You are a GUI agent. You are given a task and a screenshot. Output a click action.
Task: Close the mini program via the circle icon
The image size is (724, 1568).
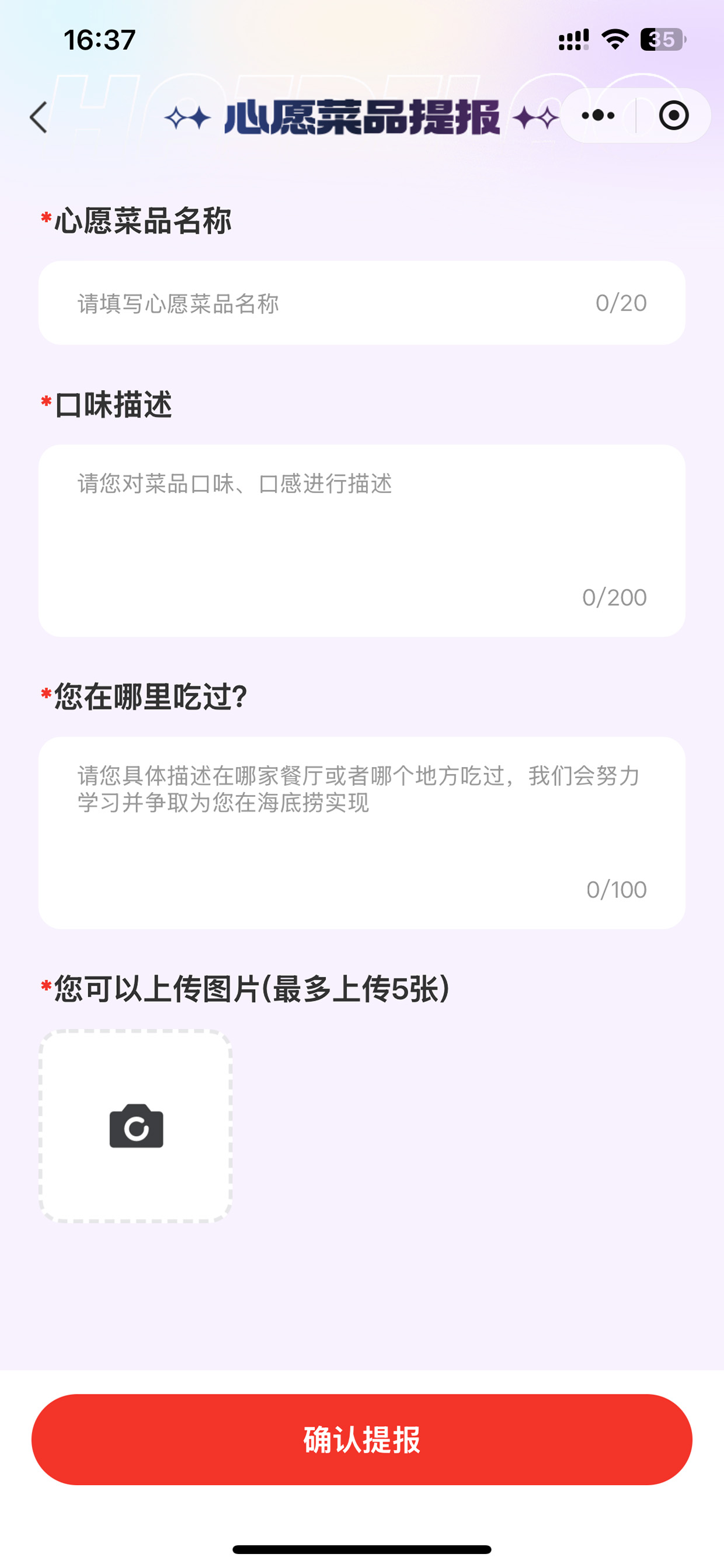(x=674, y=115)
